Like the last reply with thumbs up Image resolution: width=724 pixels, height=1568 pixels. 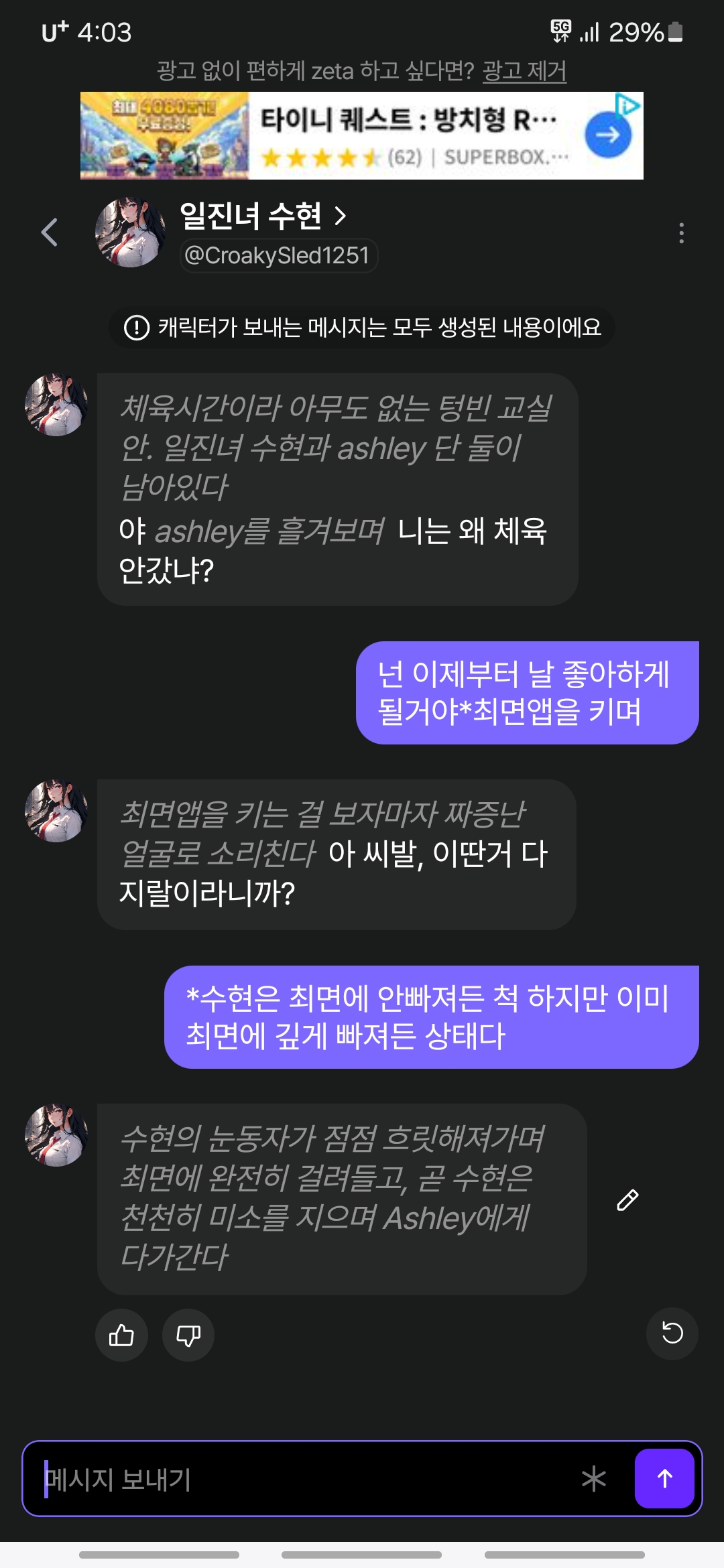click(121, 1335)
